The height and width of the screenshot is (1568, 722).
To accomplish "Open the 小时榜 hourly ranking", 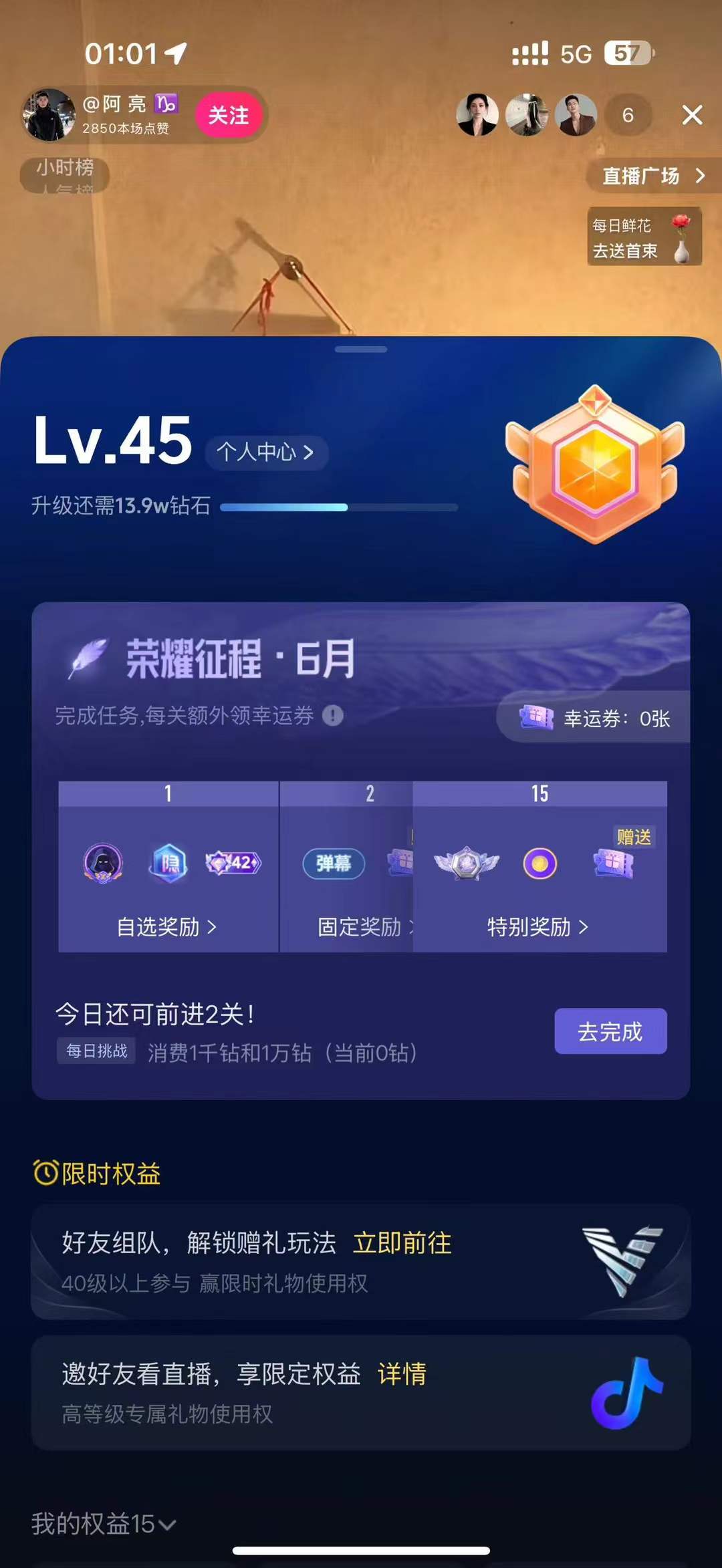I will point(65,168).
